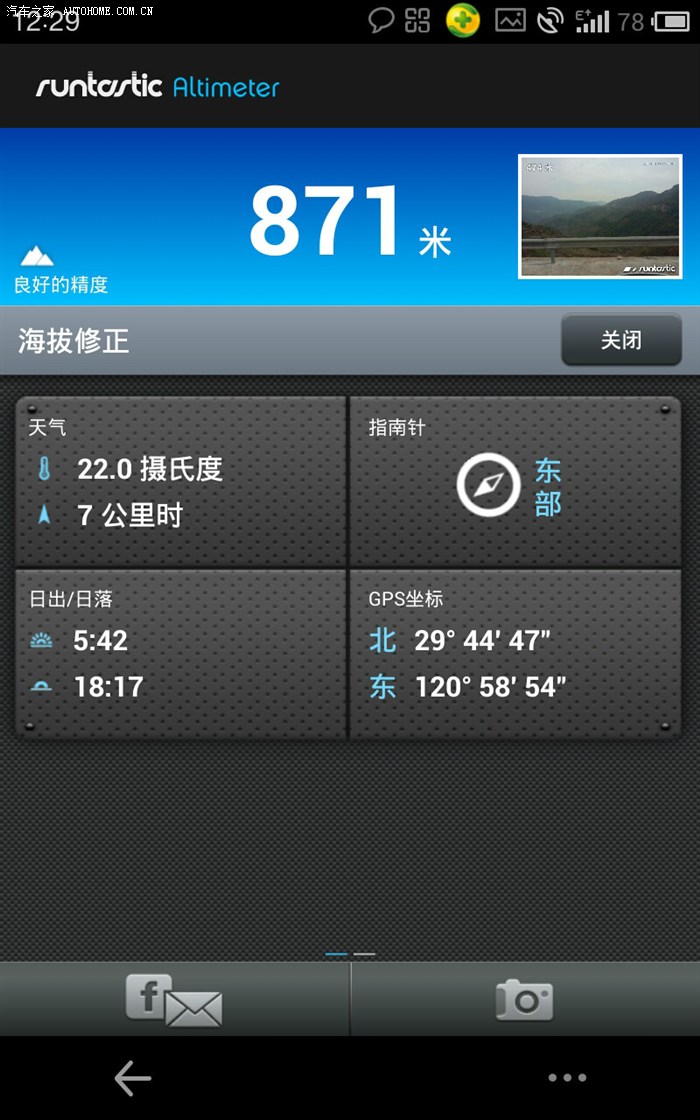Viewport: 700px width, 1120px height.
Task: Open the camera to take a photo
Action: (525, 1000)
